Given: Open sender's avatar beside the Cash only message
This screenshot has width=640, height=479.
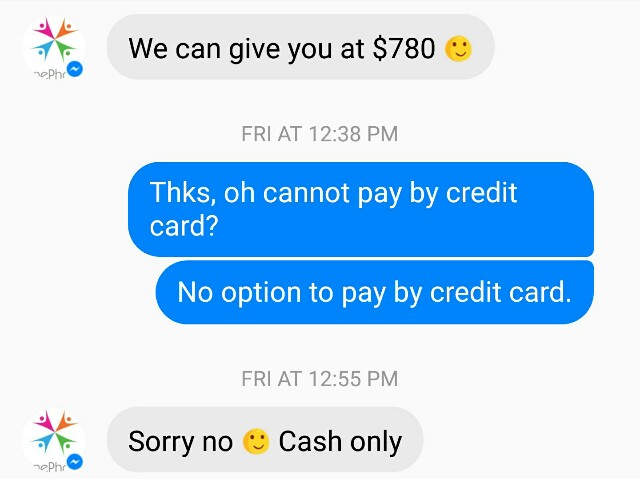Looking at the screenshot, I should coord(53,440).
